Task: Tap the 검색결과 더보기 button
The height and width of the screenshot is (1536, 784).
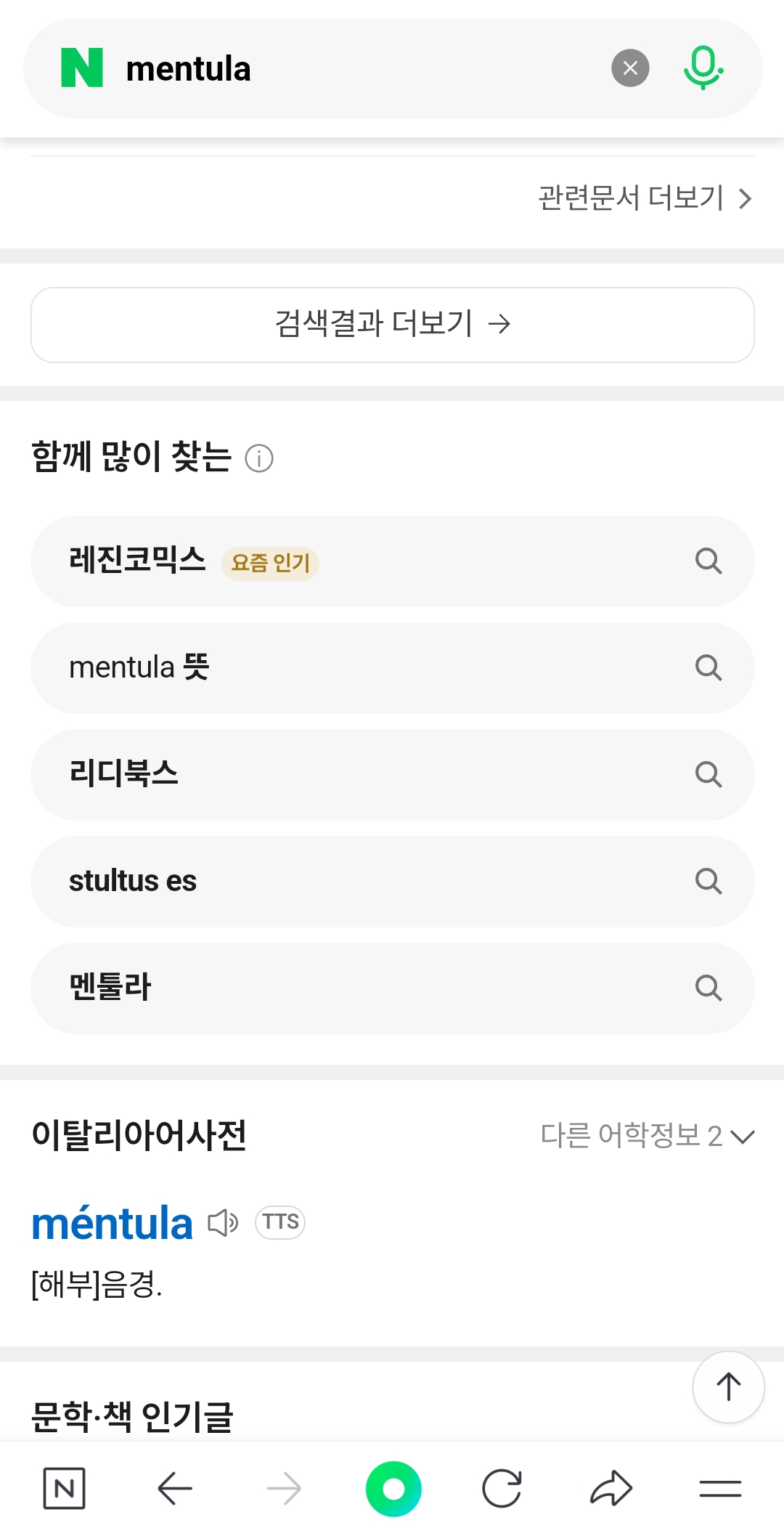Action: tap(393, 325)
